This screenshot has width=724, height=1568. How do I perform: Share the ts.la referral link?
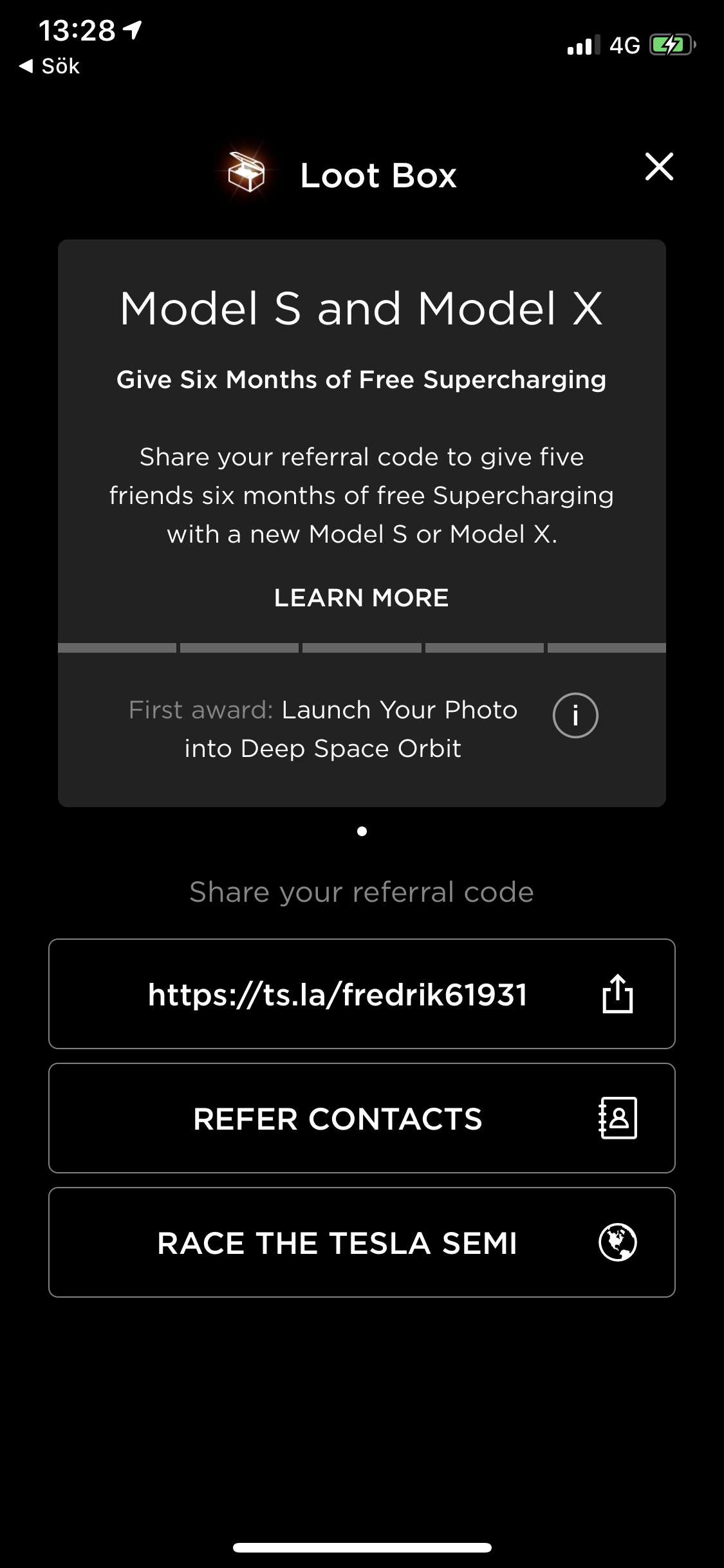pos(617,994)
